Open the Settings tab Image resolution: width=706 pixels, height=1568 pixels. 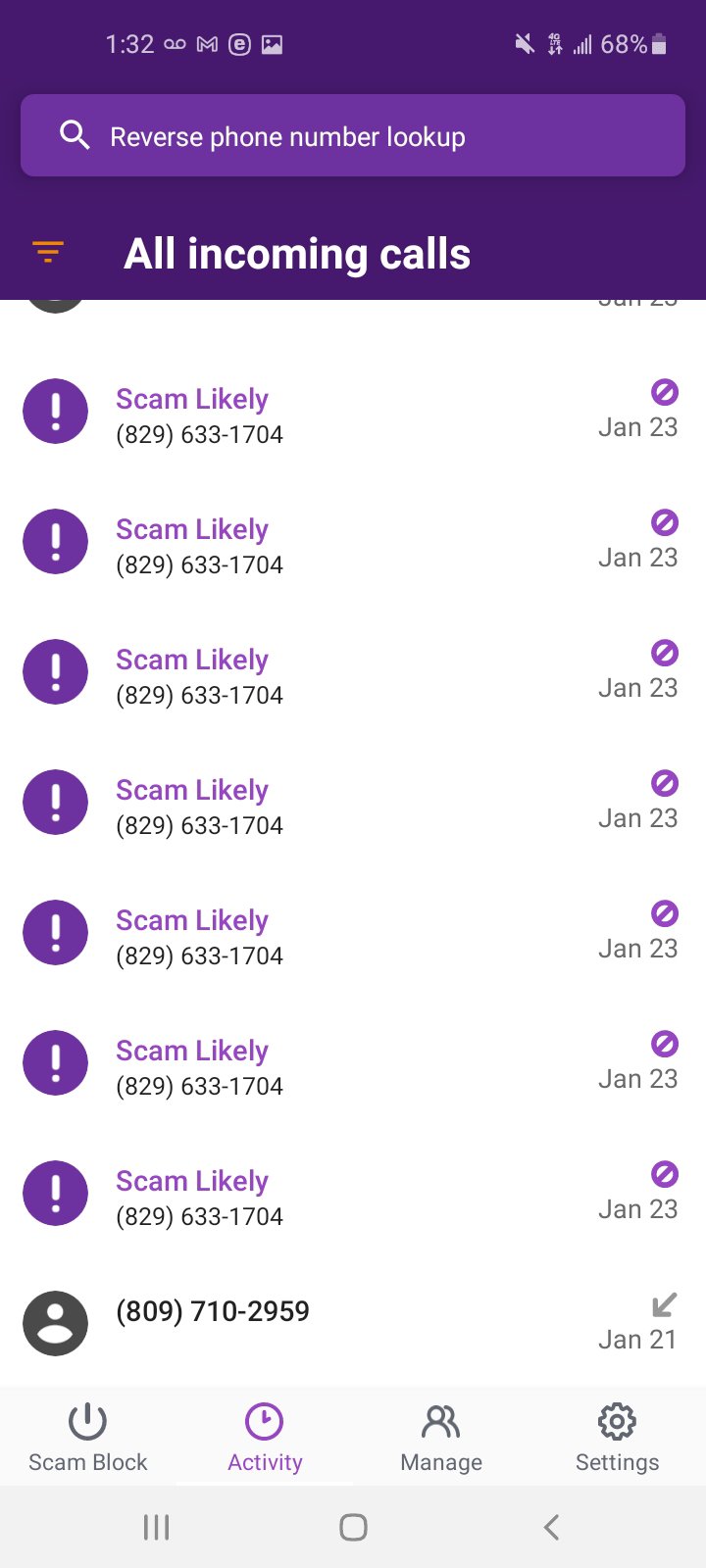pos(617,1438)
